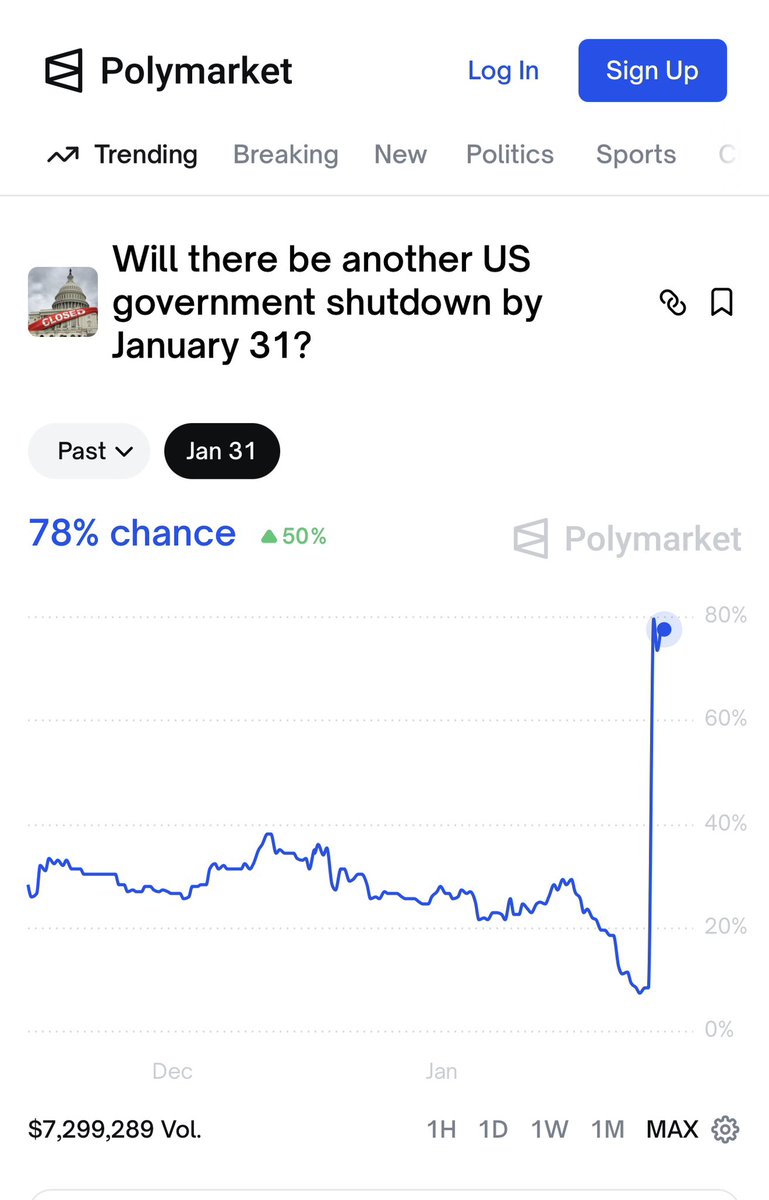The image size is (769, 1200).
Task: View the Sports tab
Action: click(636, 155)
